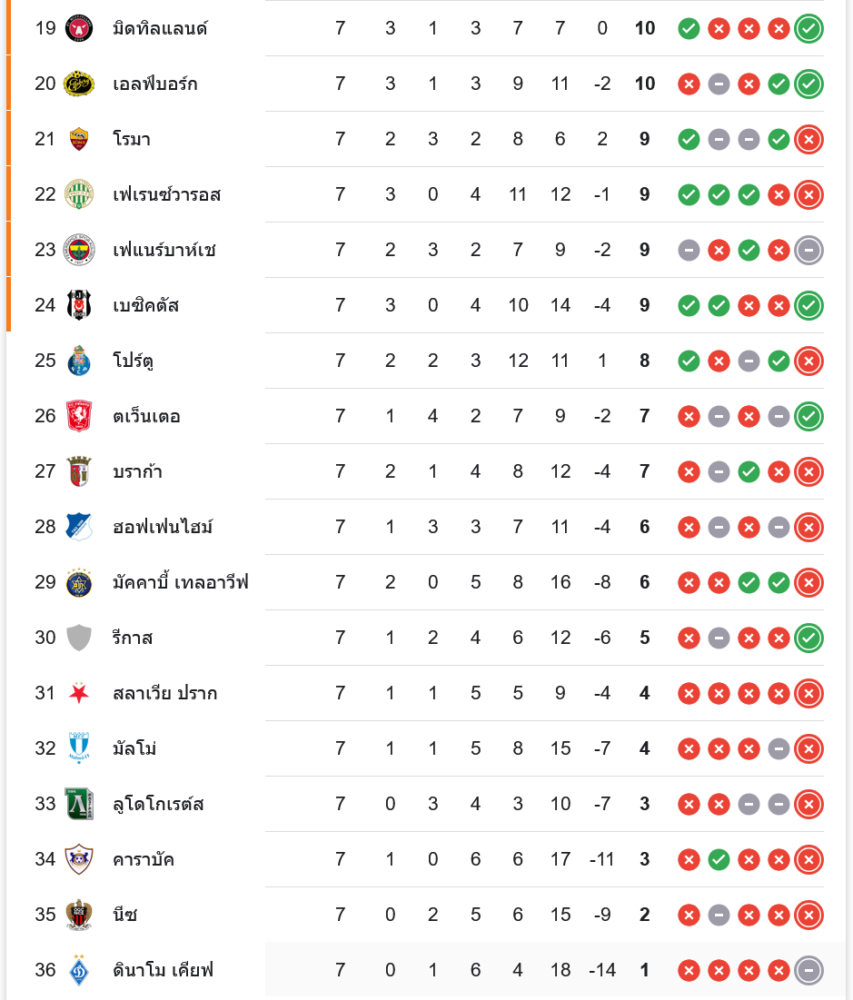This screenshot has height=1000, width=853.
Task: Select the โรมา team row
Action: 132,139
